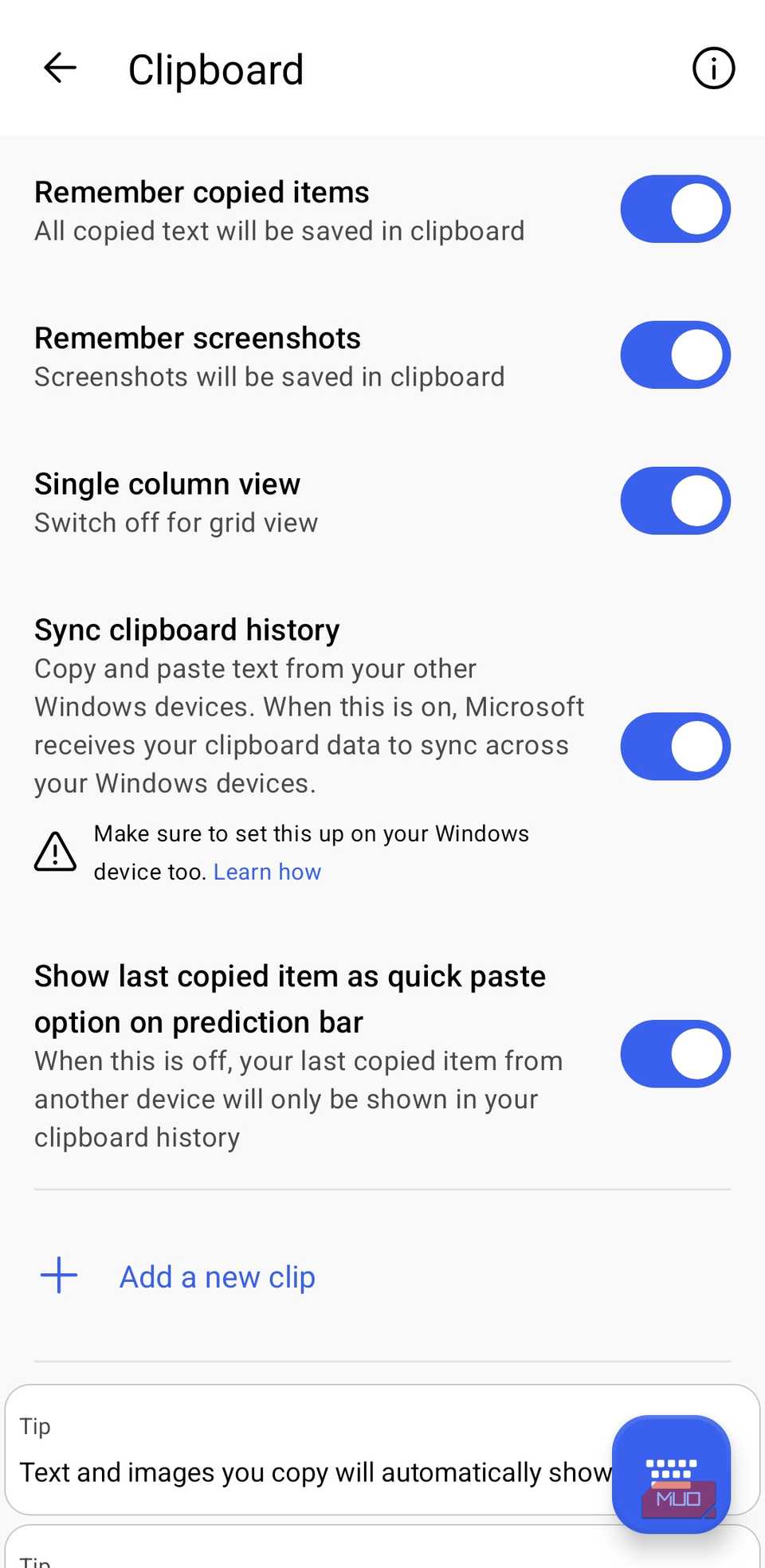Disable Single column view for grid view
Image resolution: width=765 pixels, height=1568 pixels.
coord(675,500)
